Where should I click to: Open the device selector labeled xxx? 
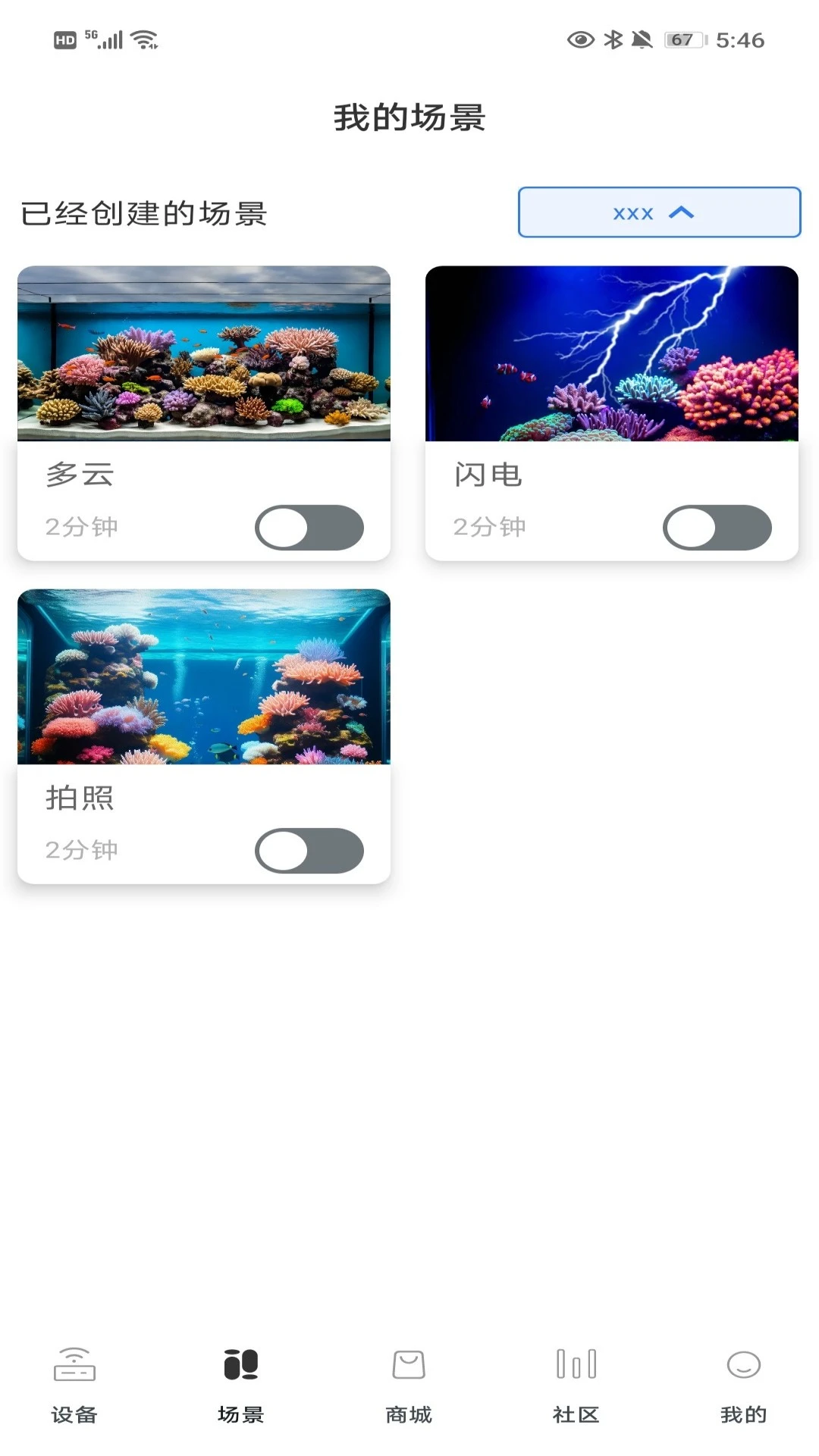tap(659, 213)
